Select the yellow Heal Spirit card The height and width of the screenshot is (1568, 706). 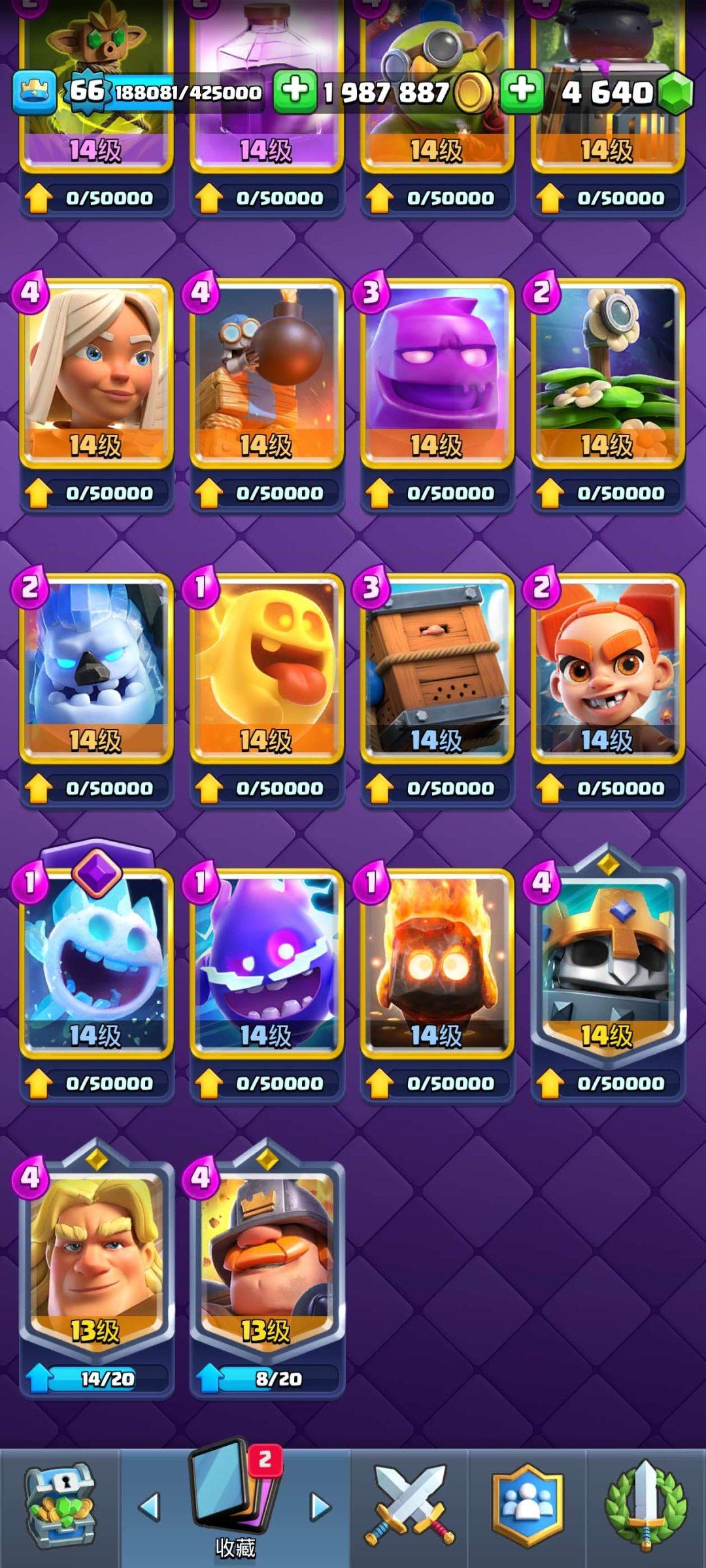[x=266, y=668]
